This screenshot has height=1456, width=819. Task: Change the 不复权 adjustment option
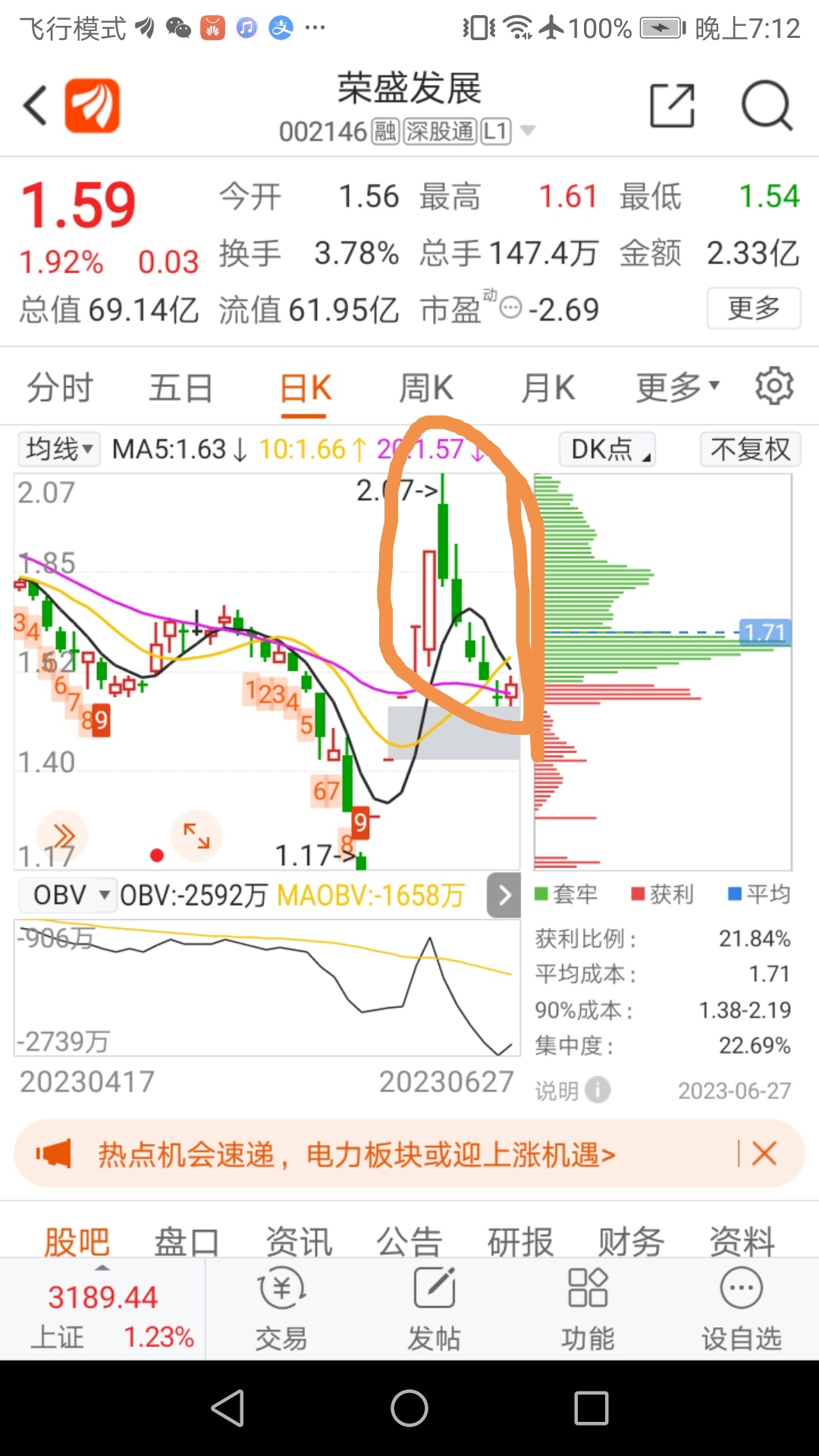751,449
